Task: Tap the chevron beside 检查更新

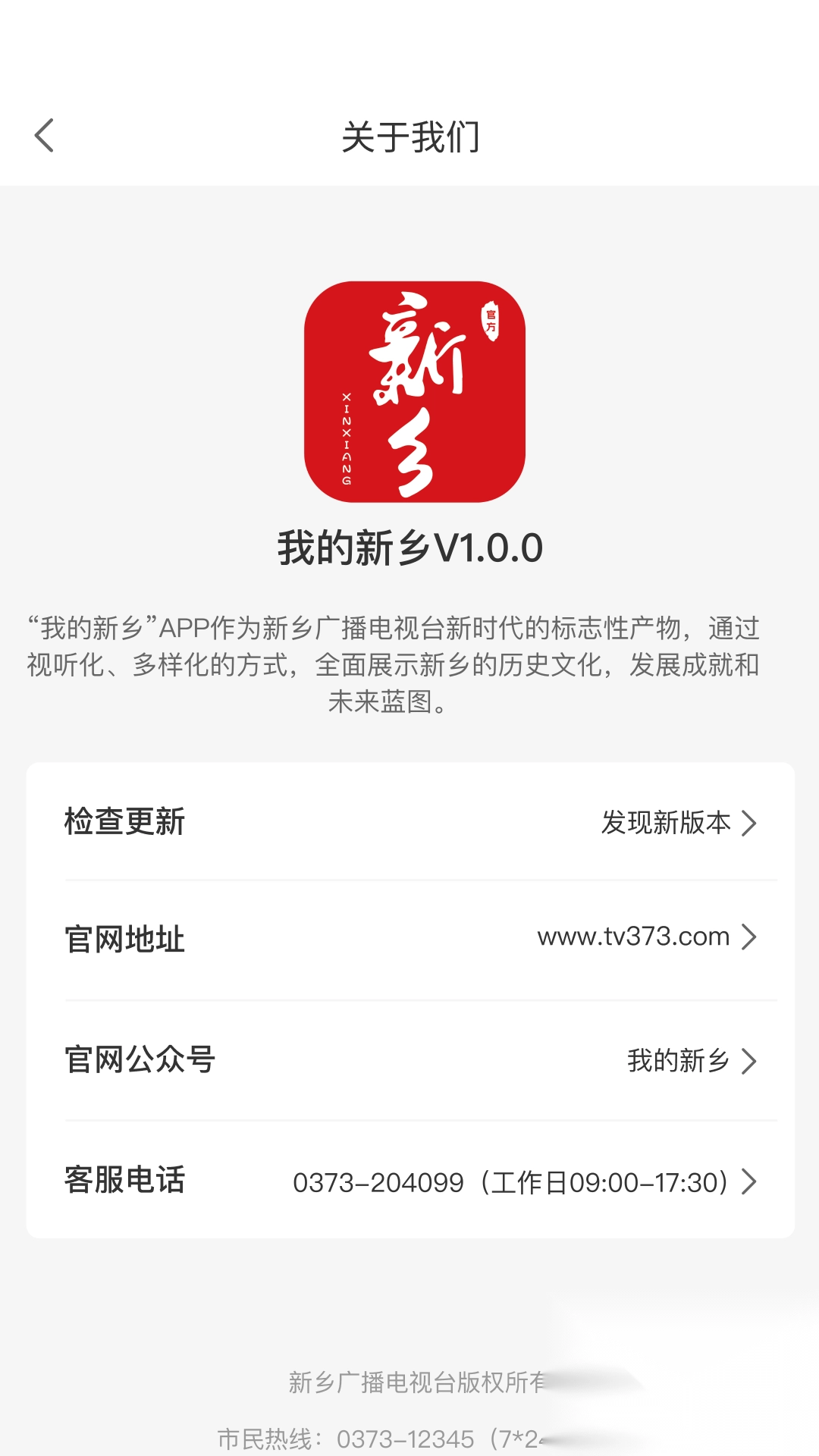Action: [x=749, y=823]
